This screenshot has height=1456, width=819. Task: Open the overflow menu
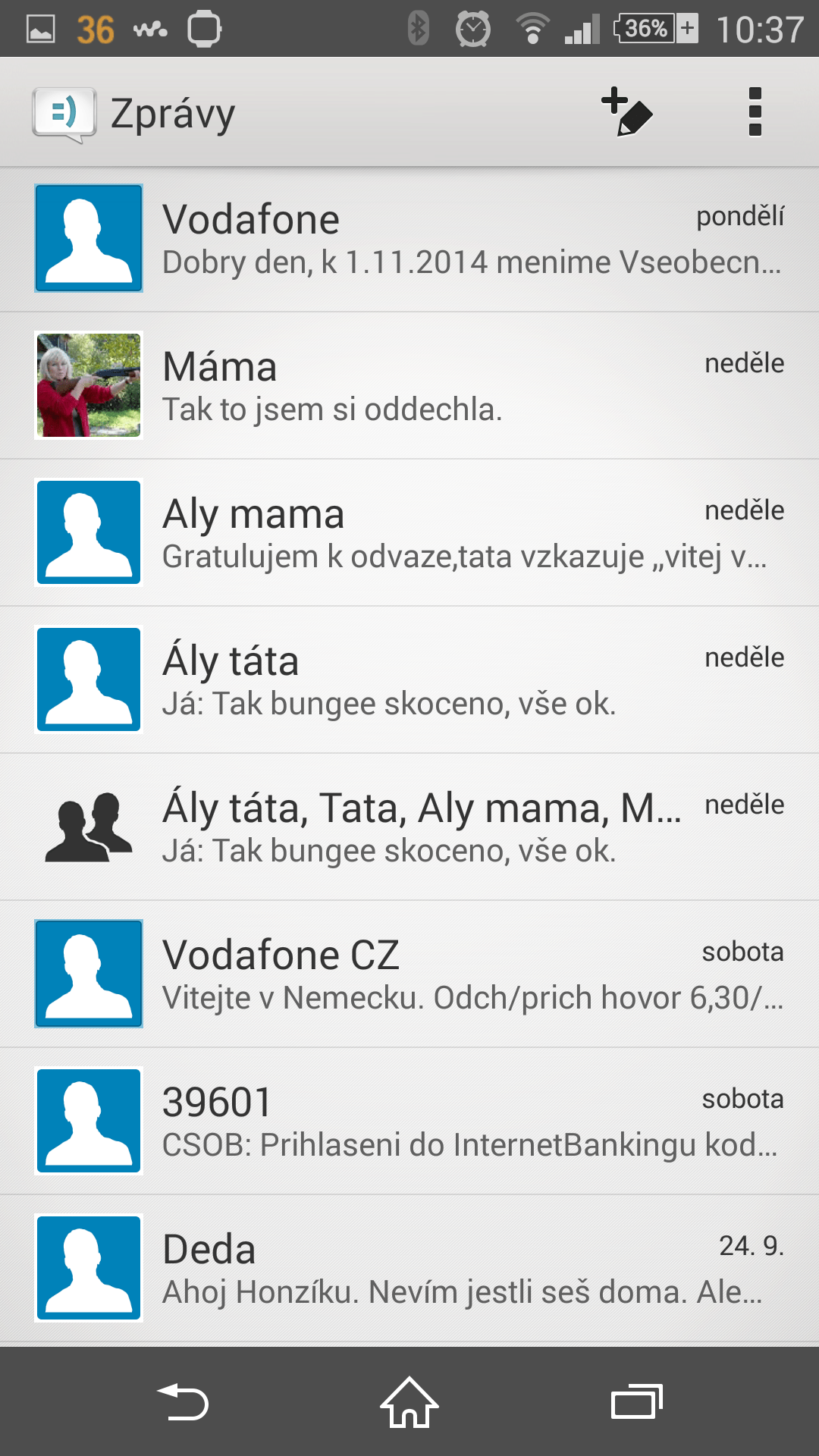(x=755, y=112)
